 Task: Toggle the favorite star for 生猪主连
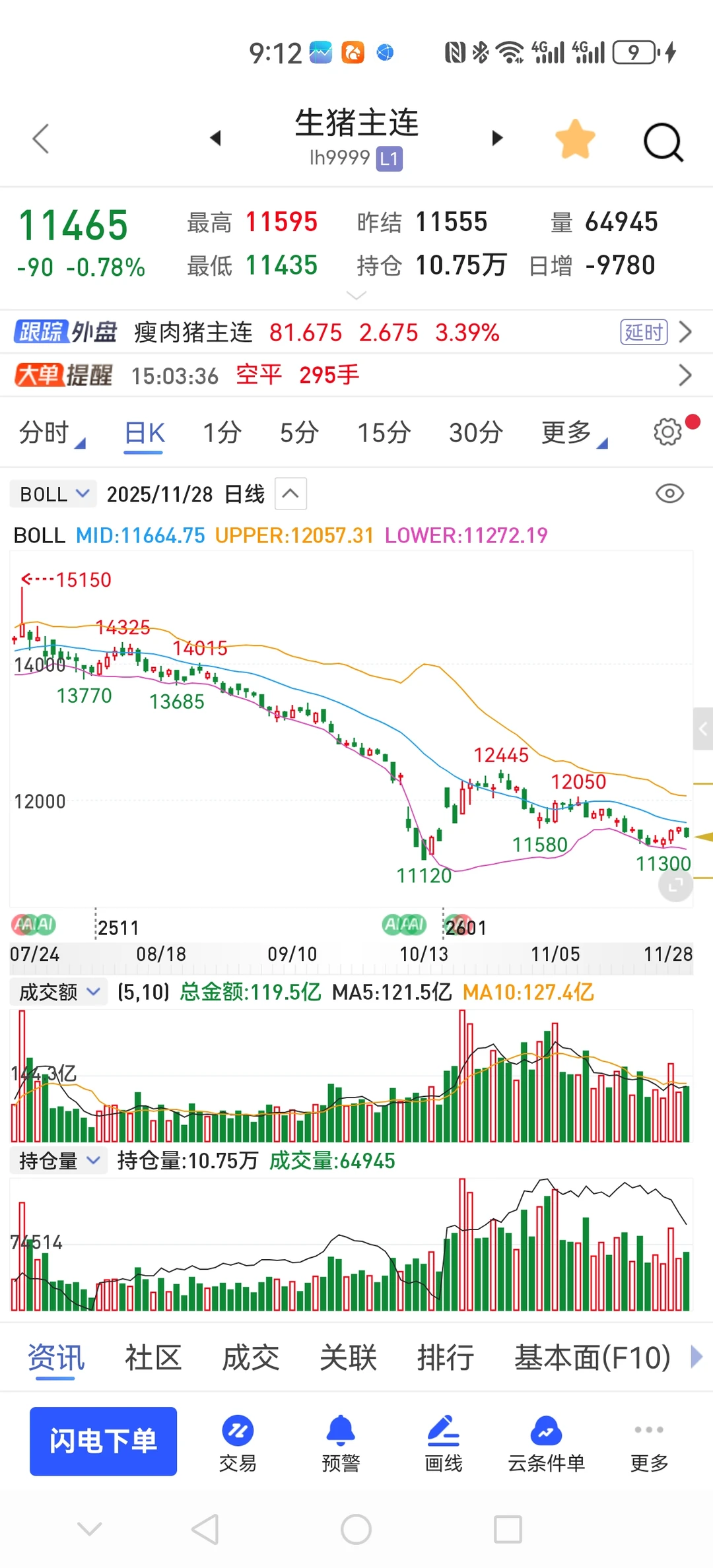pyautogui.click(x=575, y=139)
